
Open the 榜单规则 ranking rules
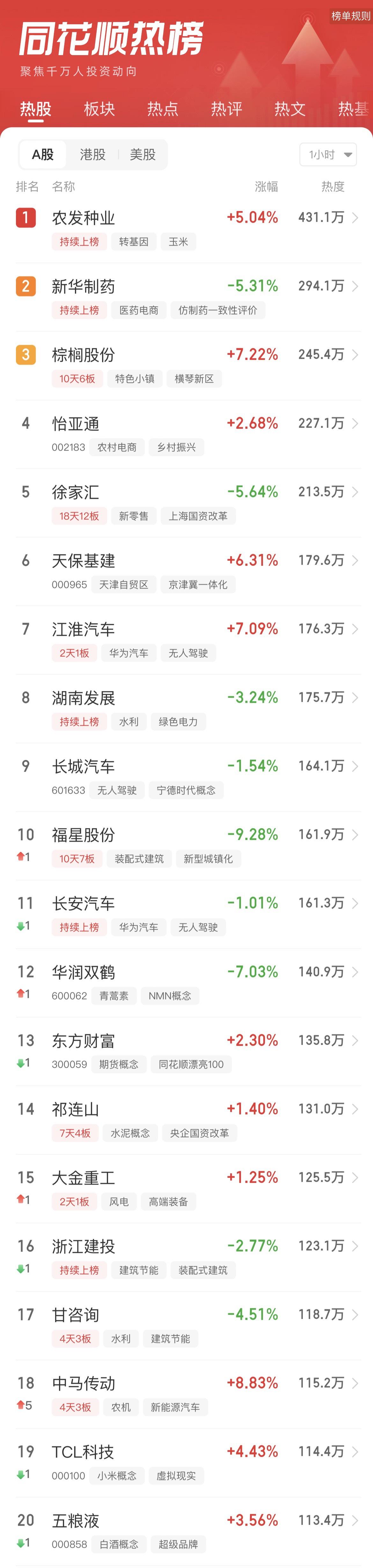point(350,16)
